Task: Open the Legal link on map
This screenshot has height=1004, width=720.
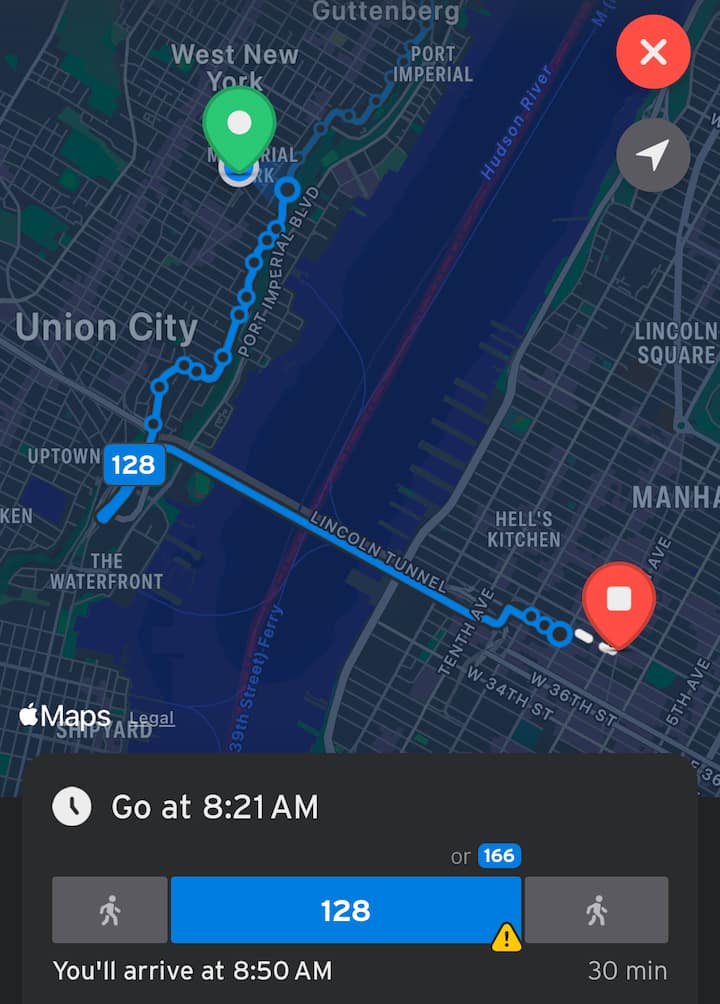Action: tap(151, 718)
